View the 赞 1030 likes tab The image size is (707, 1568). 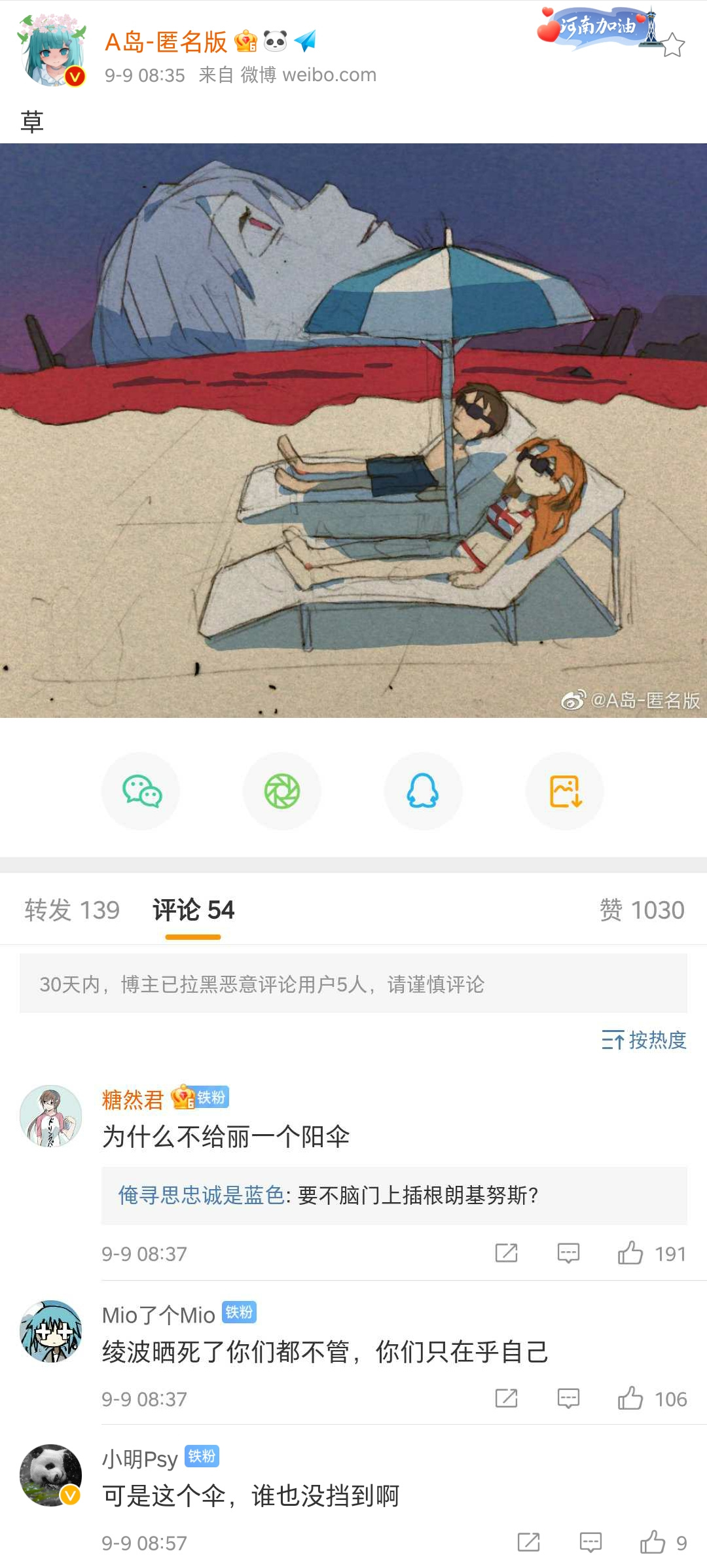click(642, 910)
